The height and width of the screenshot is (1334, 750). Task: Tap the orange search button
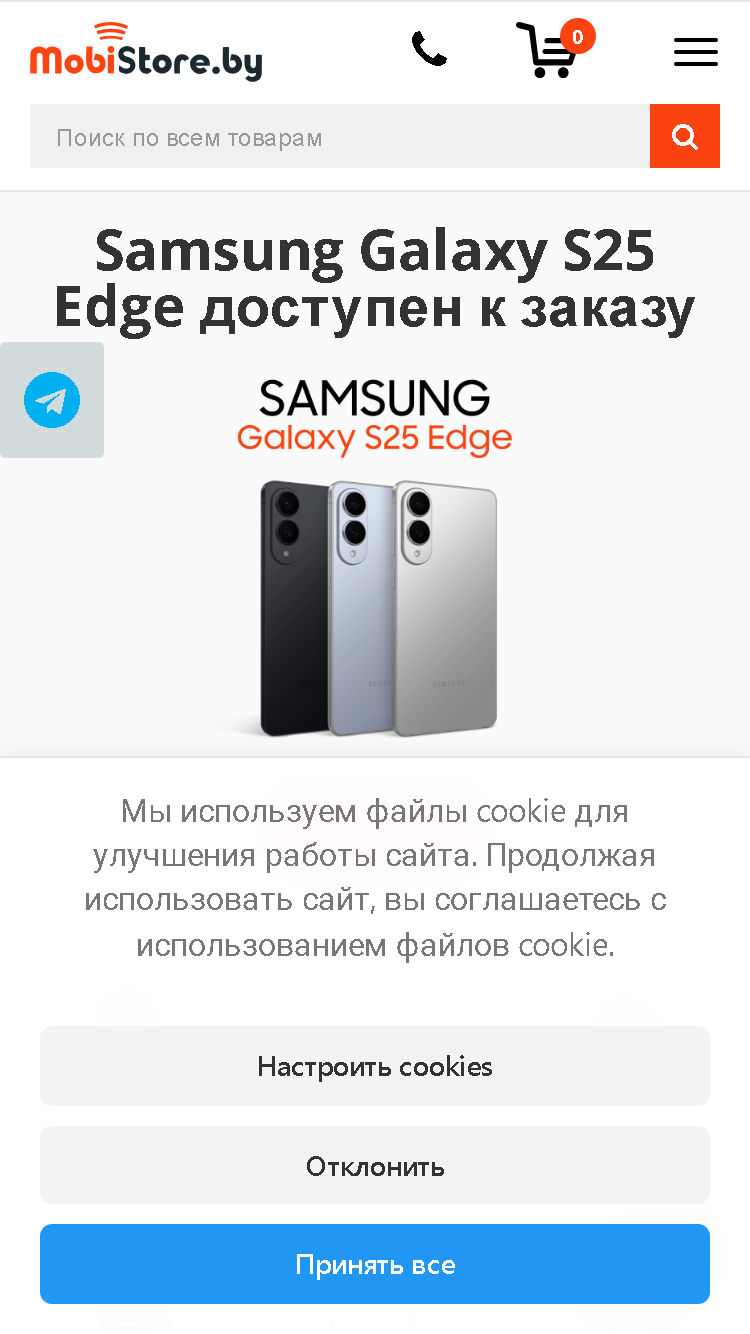[x=685, y=136]
